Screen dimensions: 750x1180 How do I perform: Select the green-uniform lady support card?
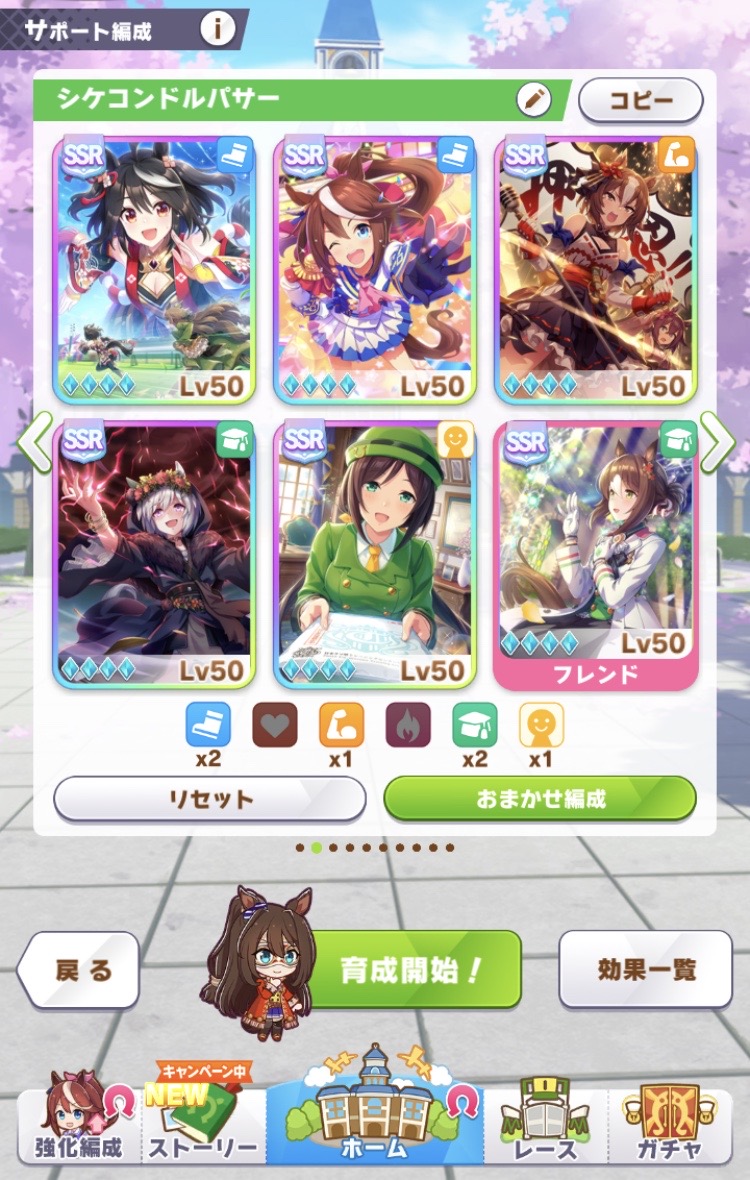point(375,555)
